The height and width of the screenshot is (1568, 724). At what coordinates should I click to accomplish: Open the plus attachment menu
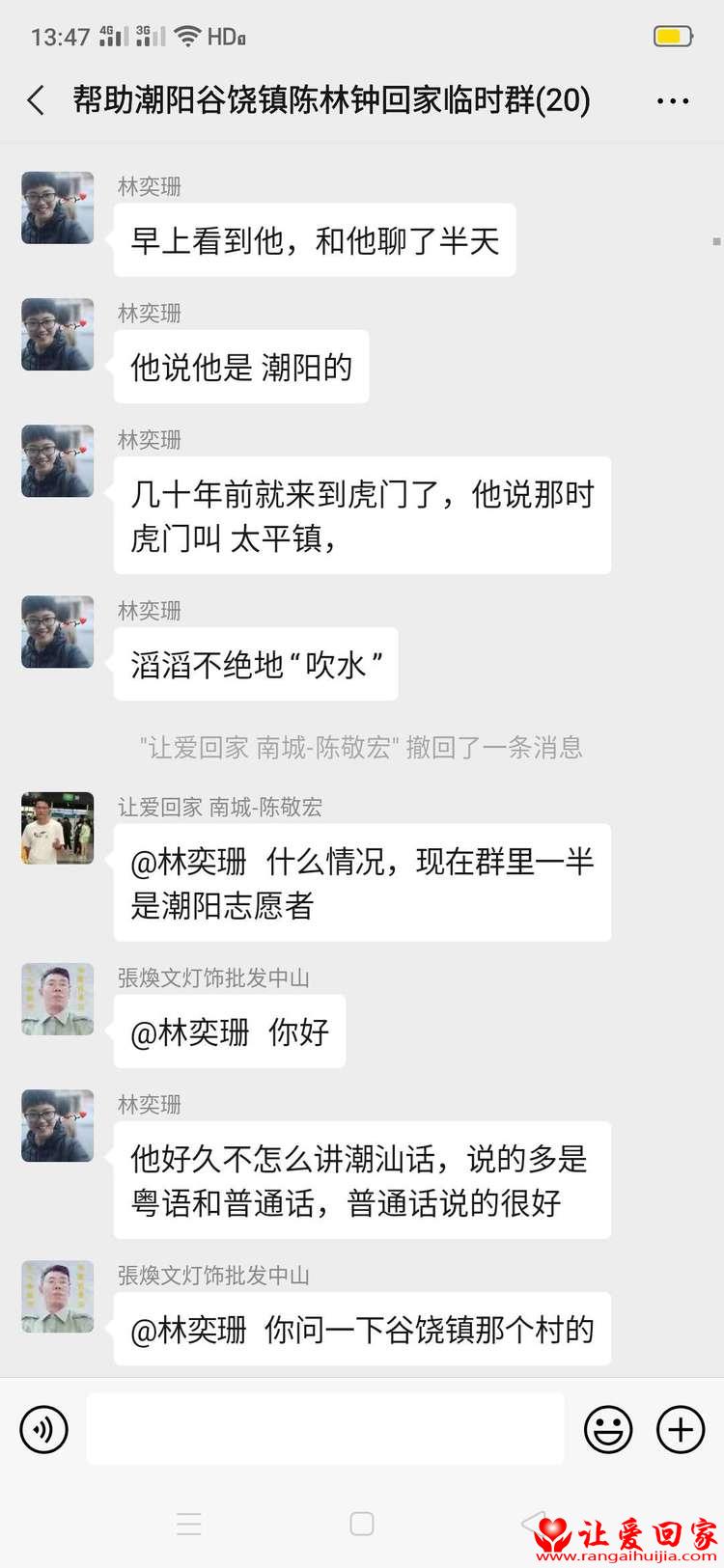point(681,1429)
